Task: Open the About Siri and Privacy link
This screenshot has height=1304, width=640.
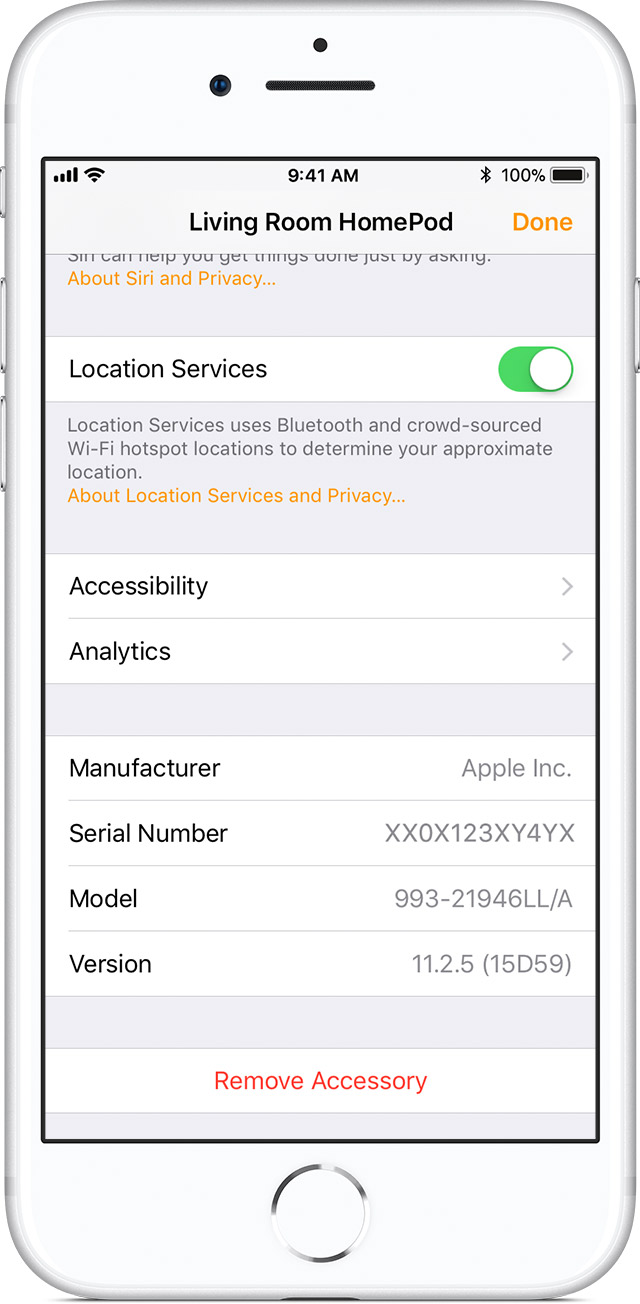Action: 171,279
